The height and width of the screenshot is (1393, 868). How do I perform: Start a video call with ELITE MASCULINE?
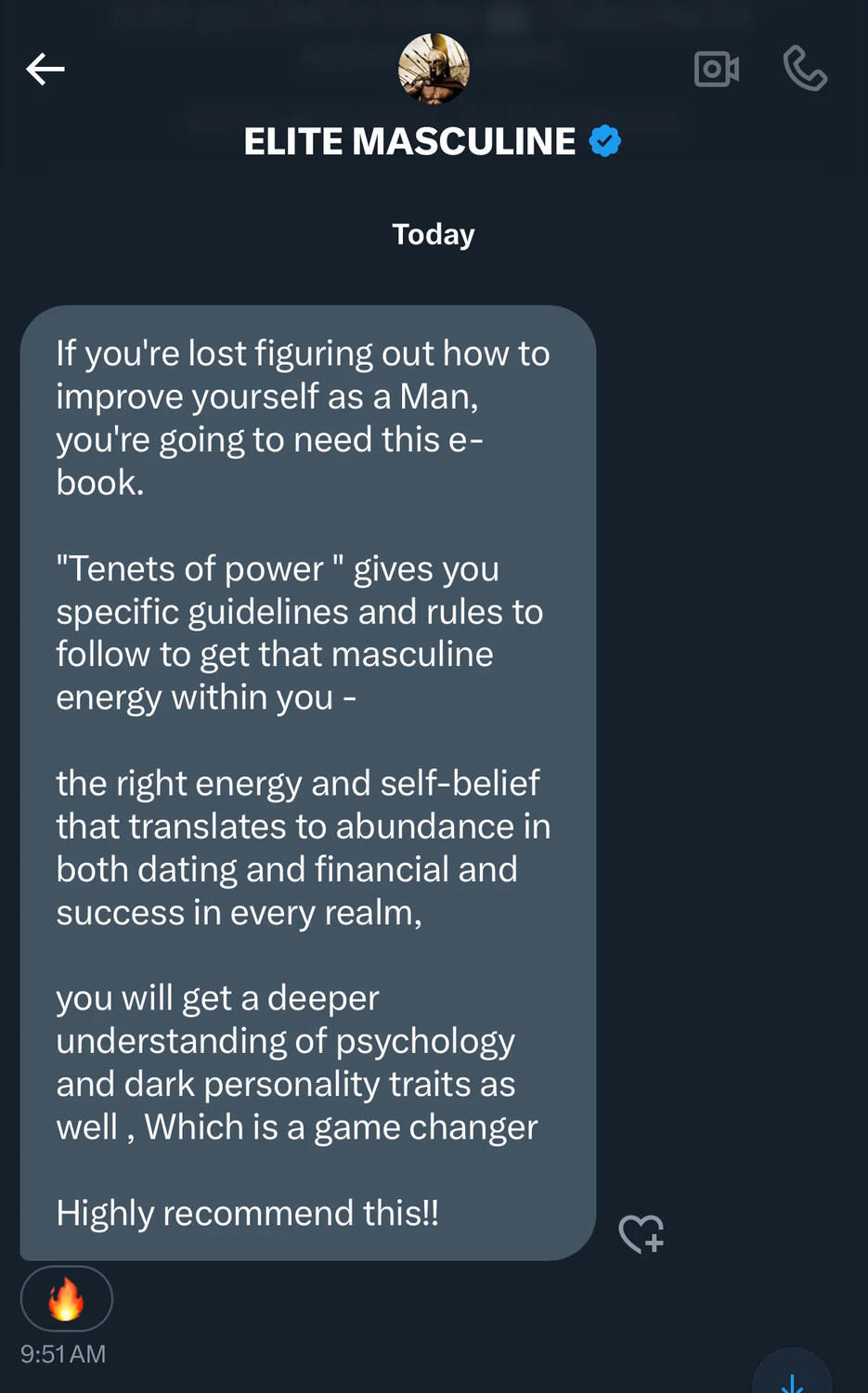716,69
